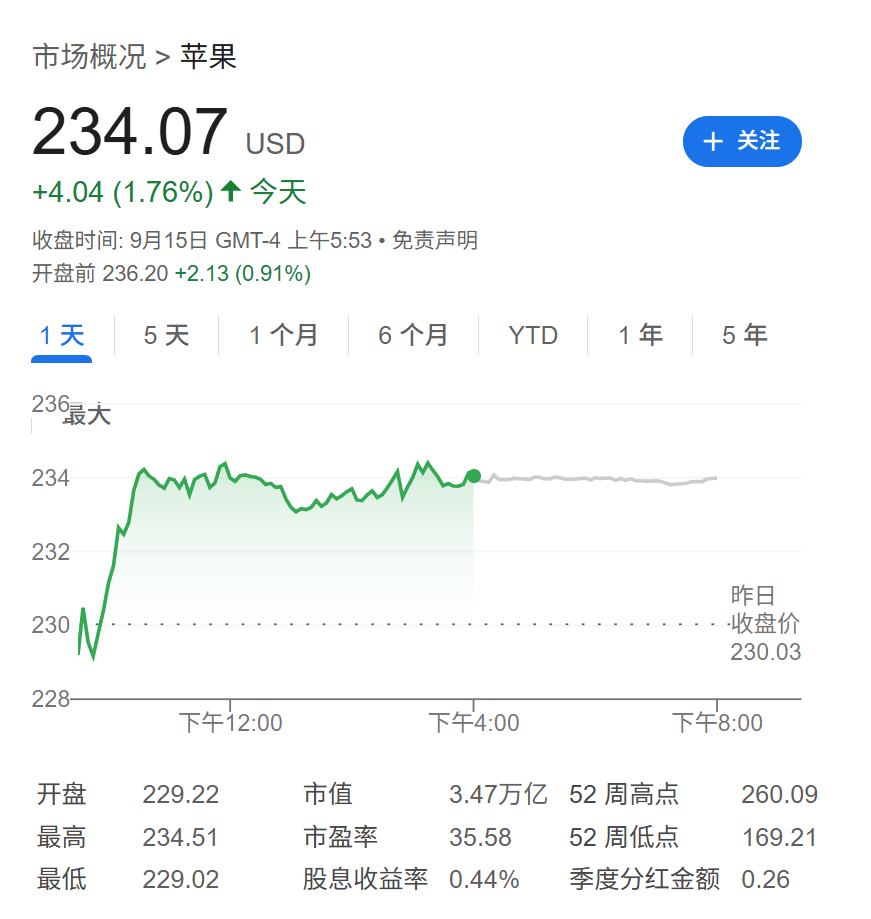The width and height of the screenshot is (871, 919).
Task: Select the green data point on the chart
Action: 473,477
